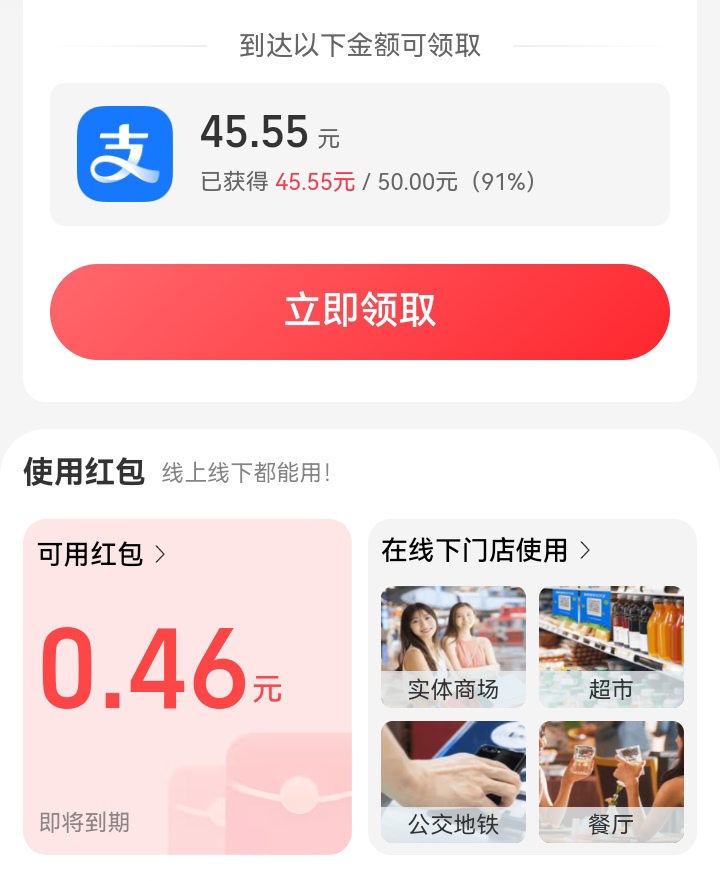Image resolution: width=720 pixels, height=881 pixels.
Task: View the 餐厅 tile
Action: pos(611,782)
